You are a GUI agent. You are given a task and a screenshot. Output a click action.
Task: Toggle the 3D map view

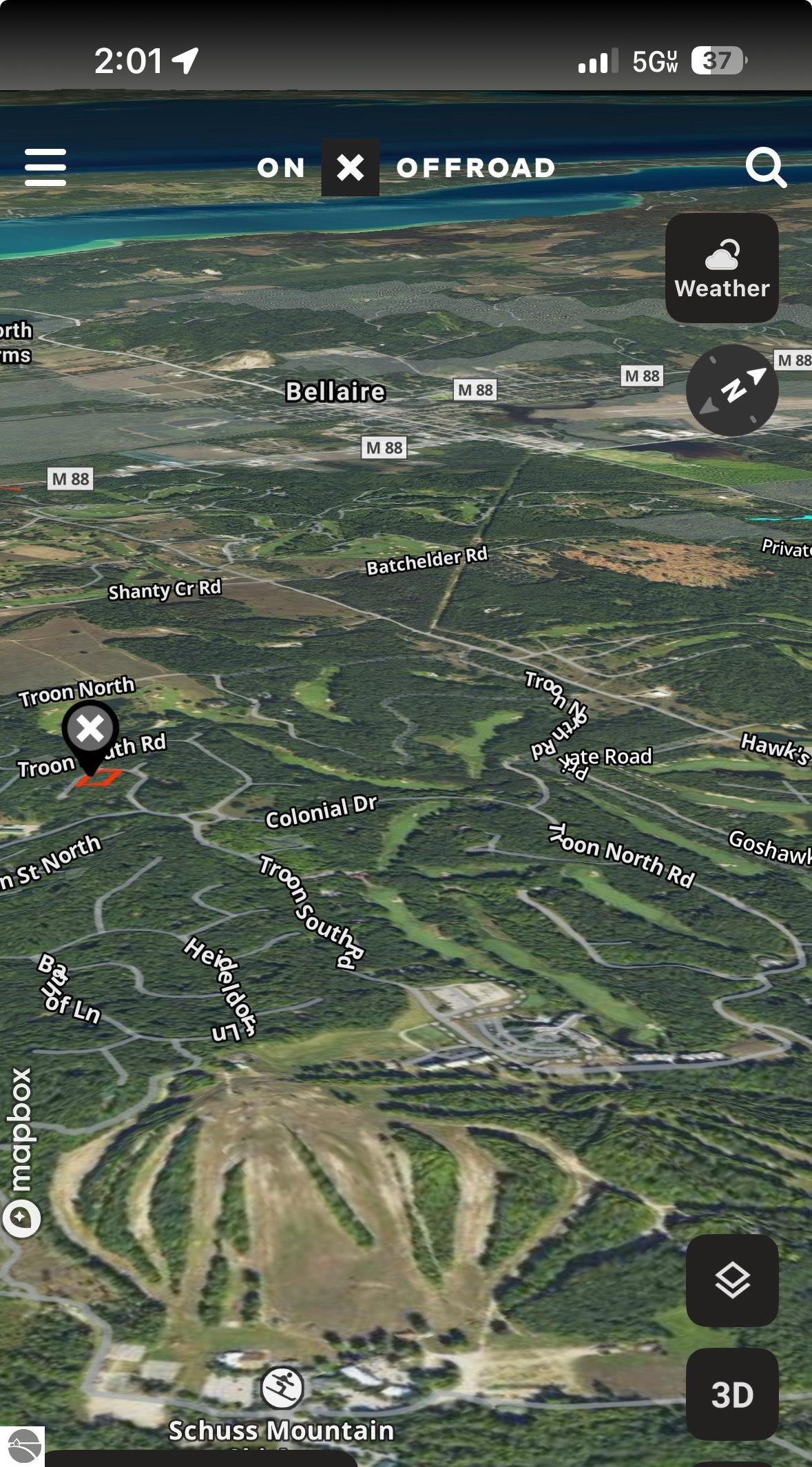coord(732,1395)
